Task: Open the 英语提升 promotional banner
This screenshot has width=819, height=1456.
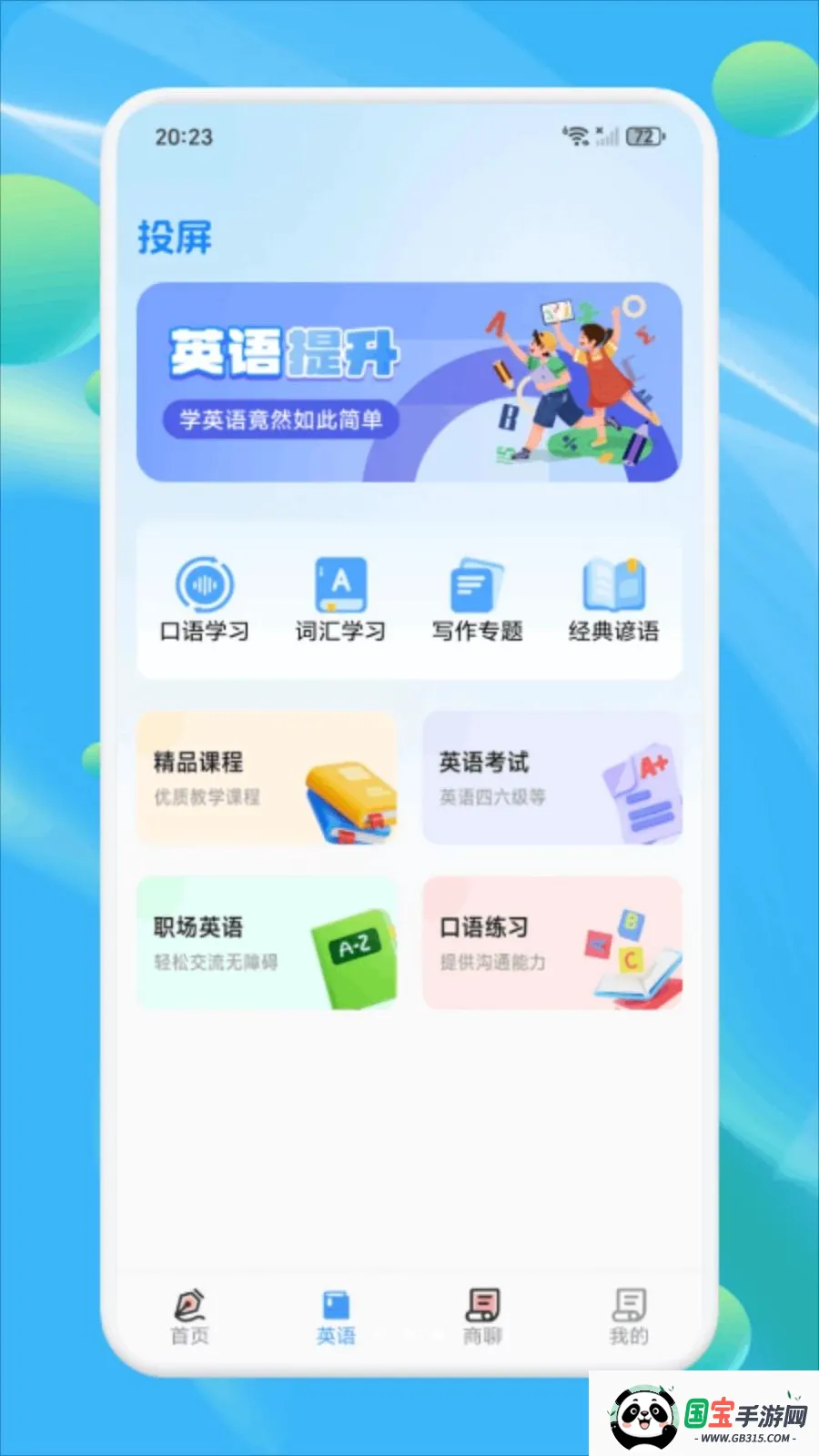Action: pyautogui.click(x=408, y=382)
